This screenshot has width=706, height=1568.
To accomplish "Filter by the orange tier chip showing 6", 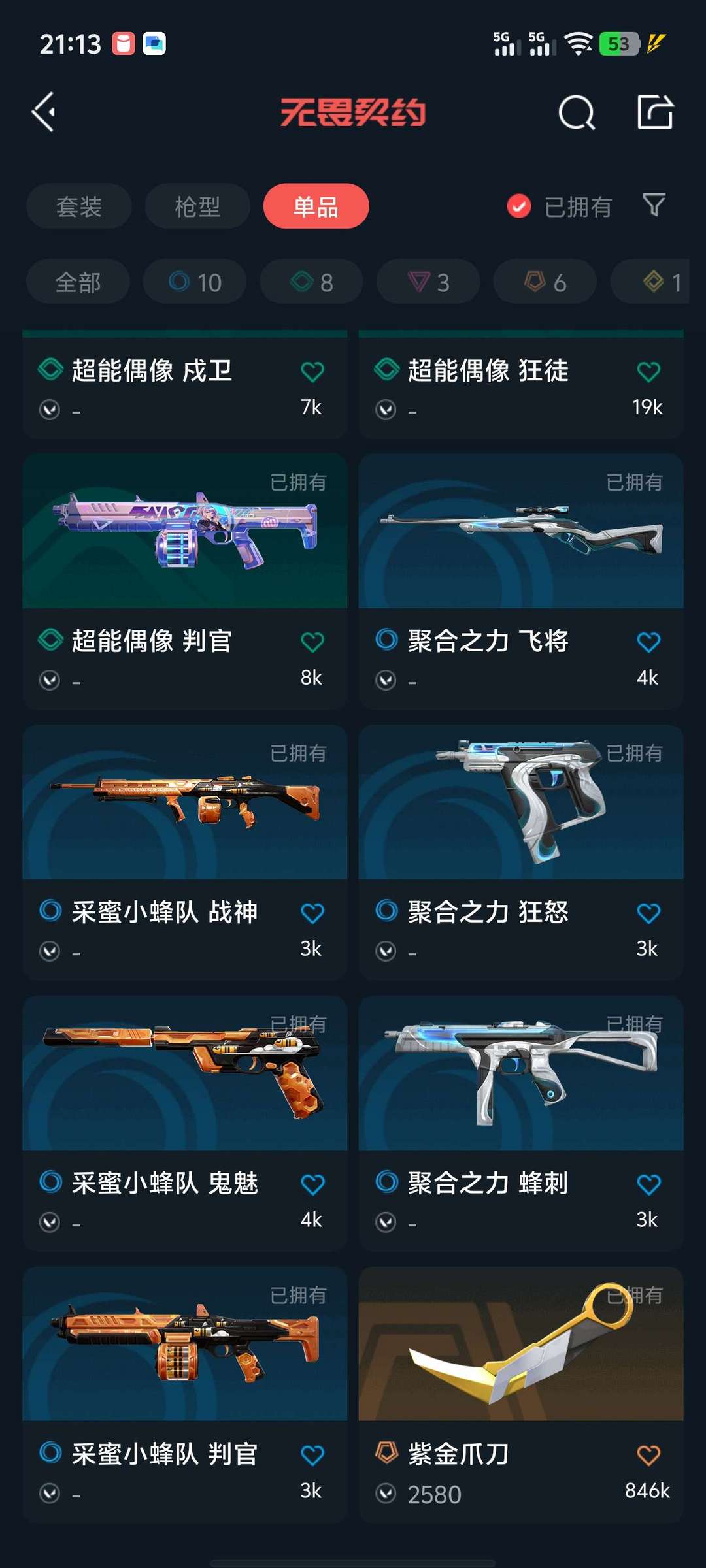I will tap(545, 282).
